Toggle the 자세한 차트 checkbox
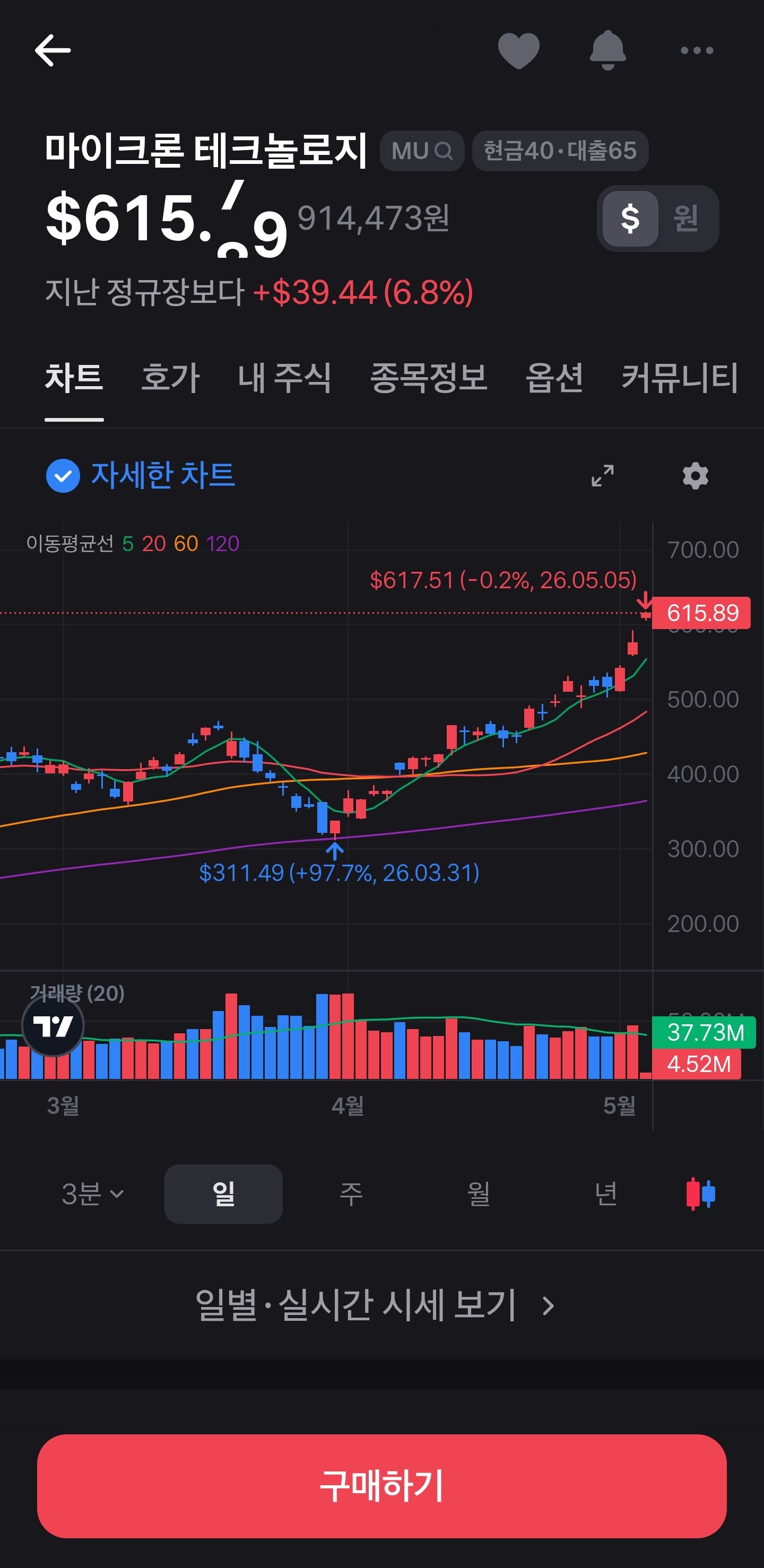764x1568 pixels. pyautogui.click(x=63, y=475)
